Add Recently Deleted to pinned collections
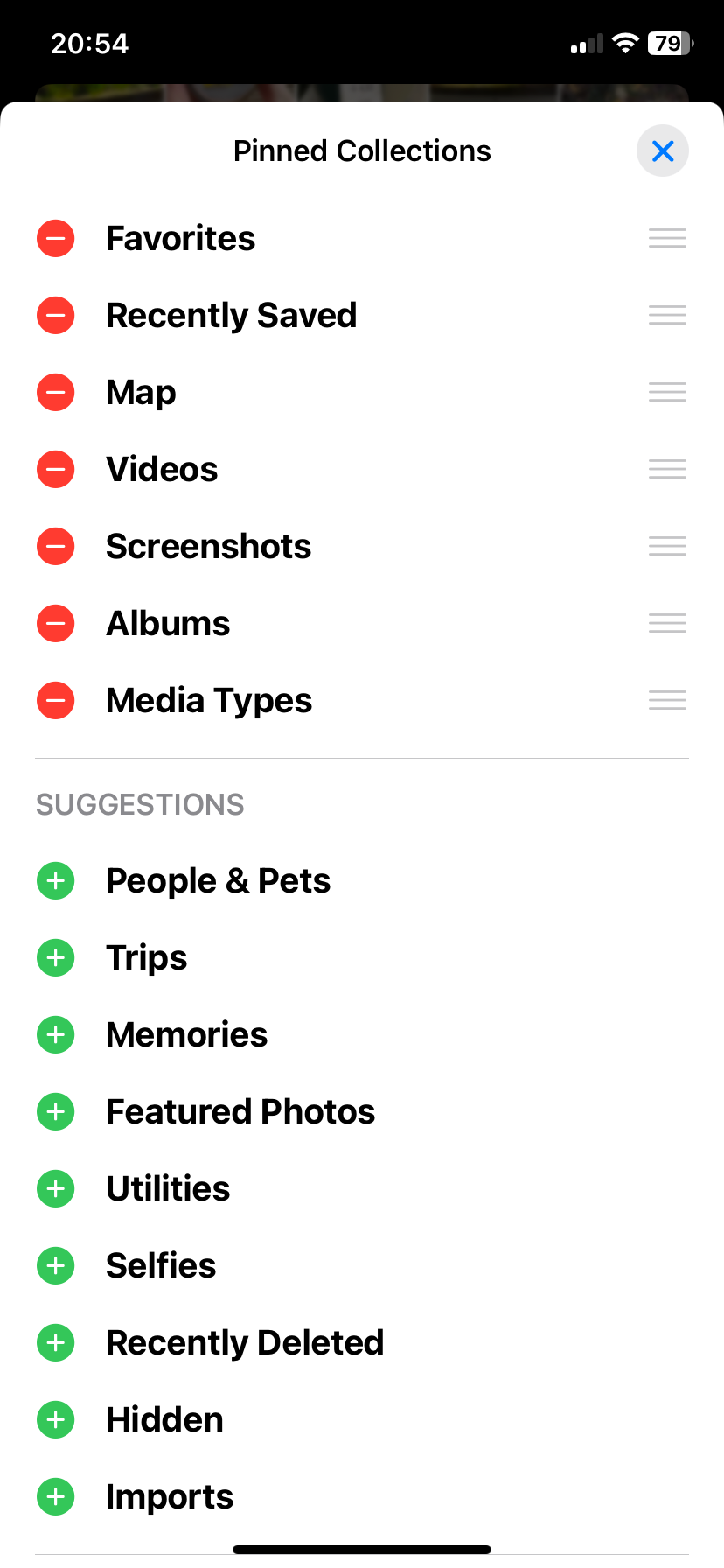Image resolution: width=724 pixels, height=1568 pixels. (56, 1343)
